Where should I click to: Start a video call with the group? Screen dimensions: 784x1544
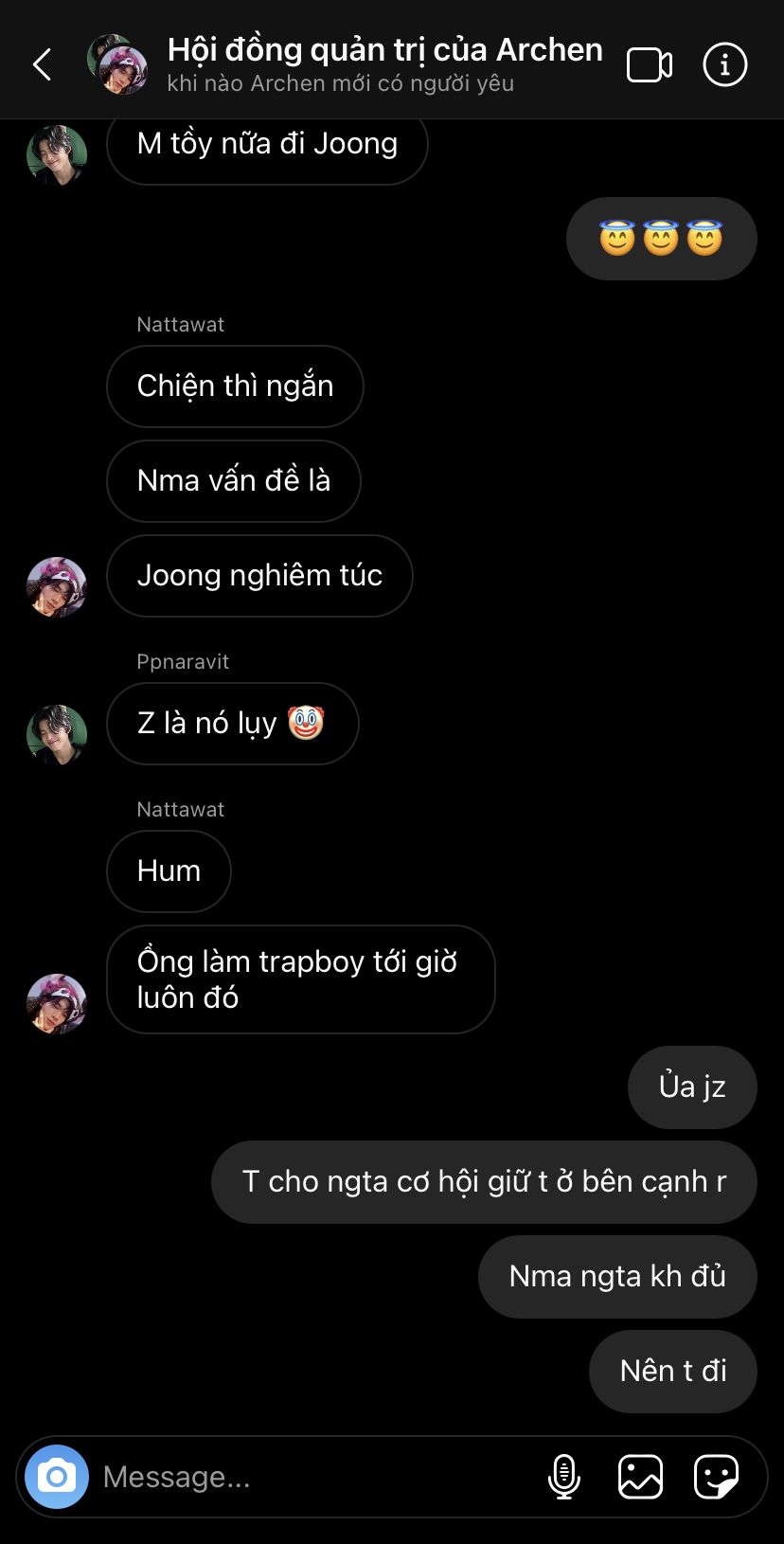pyautogui.click(x=650, y=64)
